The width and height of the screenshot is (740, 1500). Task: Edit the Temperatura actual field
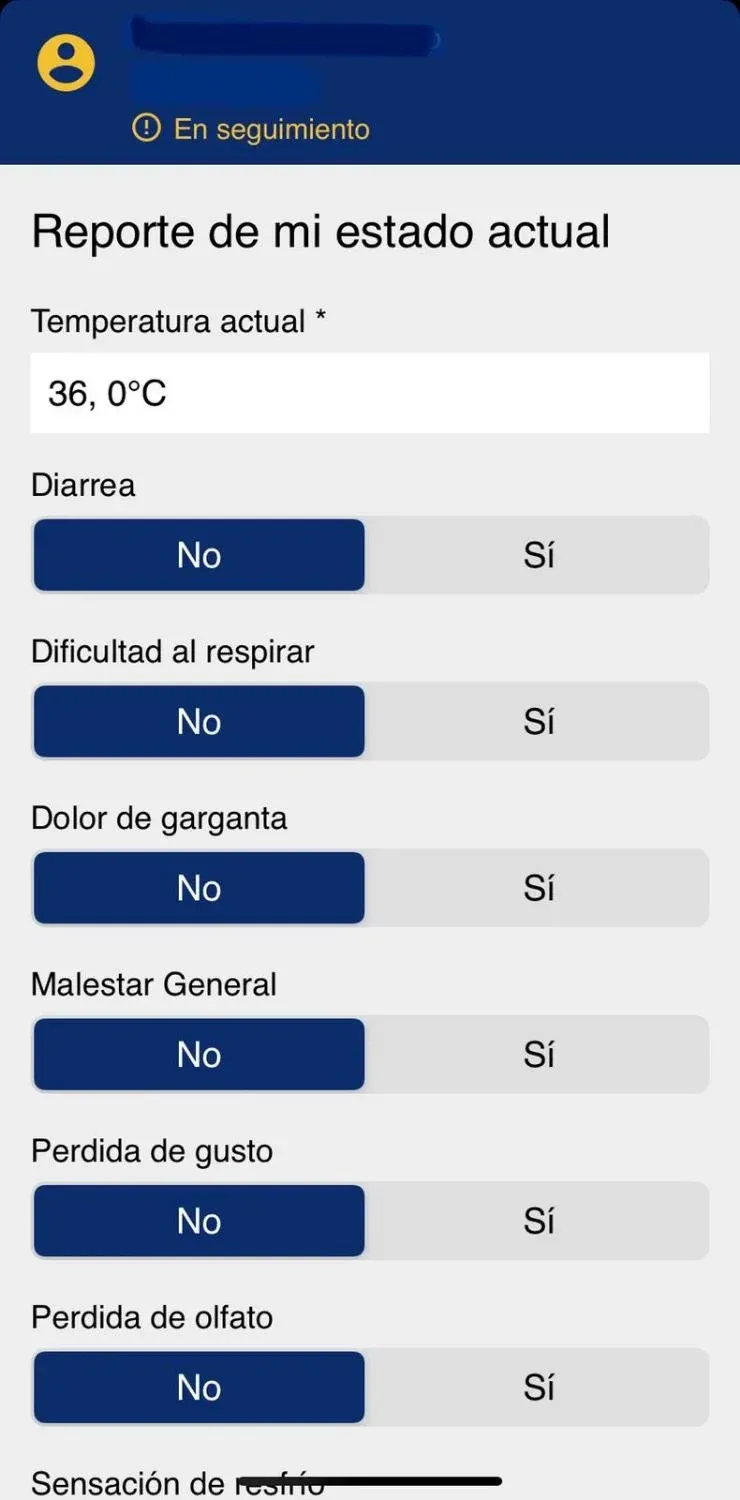point(369,393)
